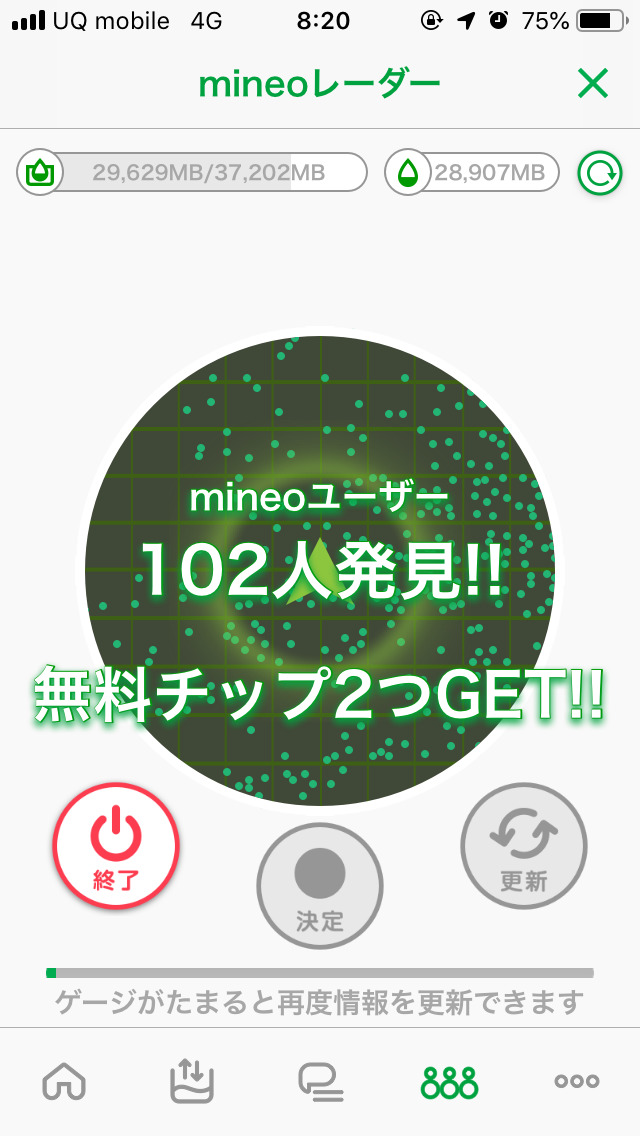Tap the red 終了 power button
The height and width of the screenshot is (1136, 640).
(x=116, y=845)
